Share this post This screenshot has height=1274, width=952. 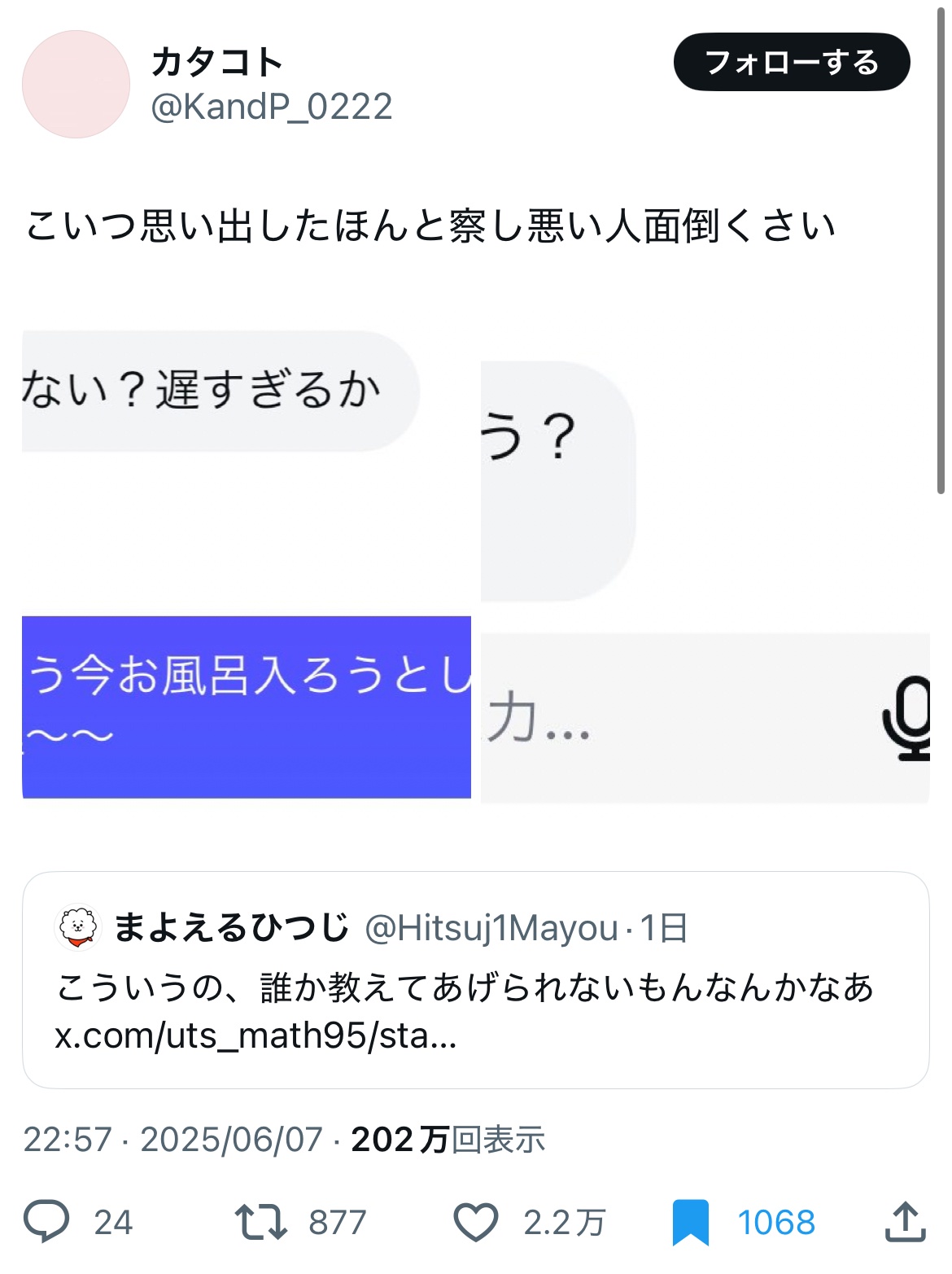[905, 1221]
